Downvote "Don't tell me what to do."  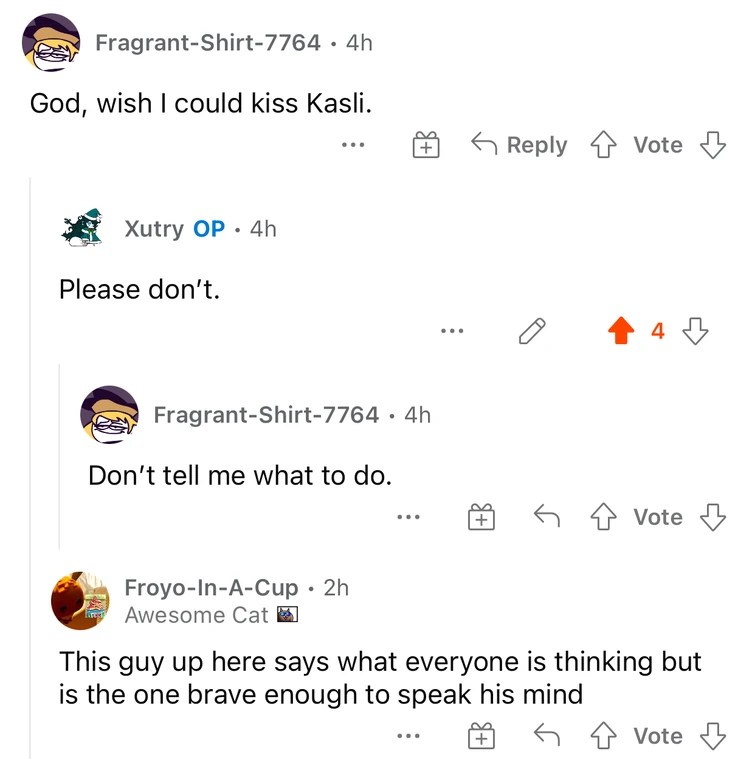713,516
